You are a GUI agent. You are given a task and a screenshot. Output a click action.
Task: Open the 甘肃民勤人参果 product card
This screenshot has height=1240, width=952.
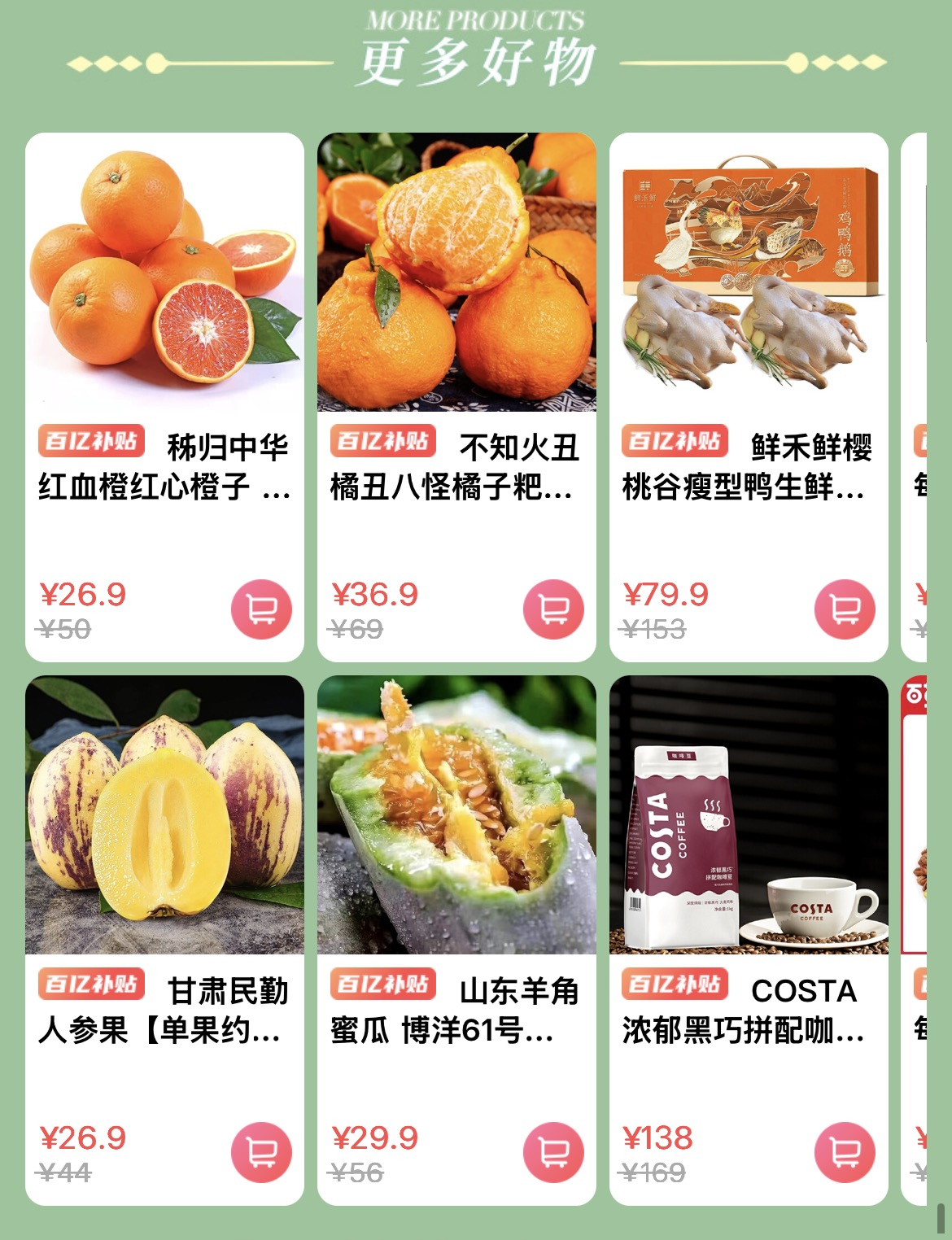164,815
